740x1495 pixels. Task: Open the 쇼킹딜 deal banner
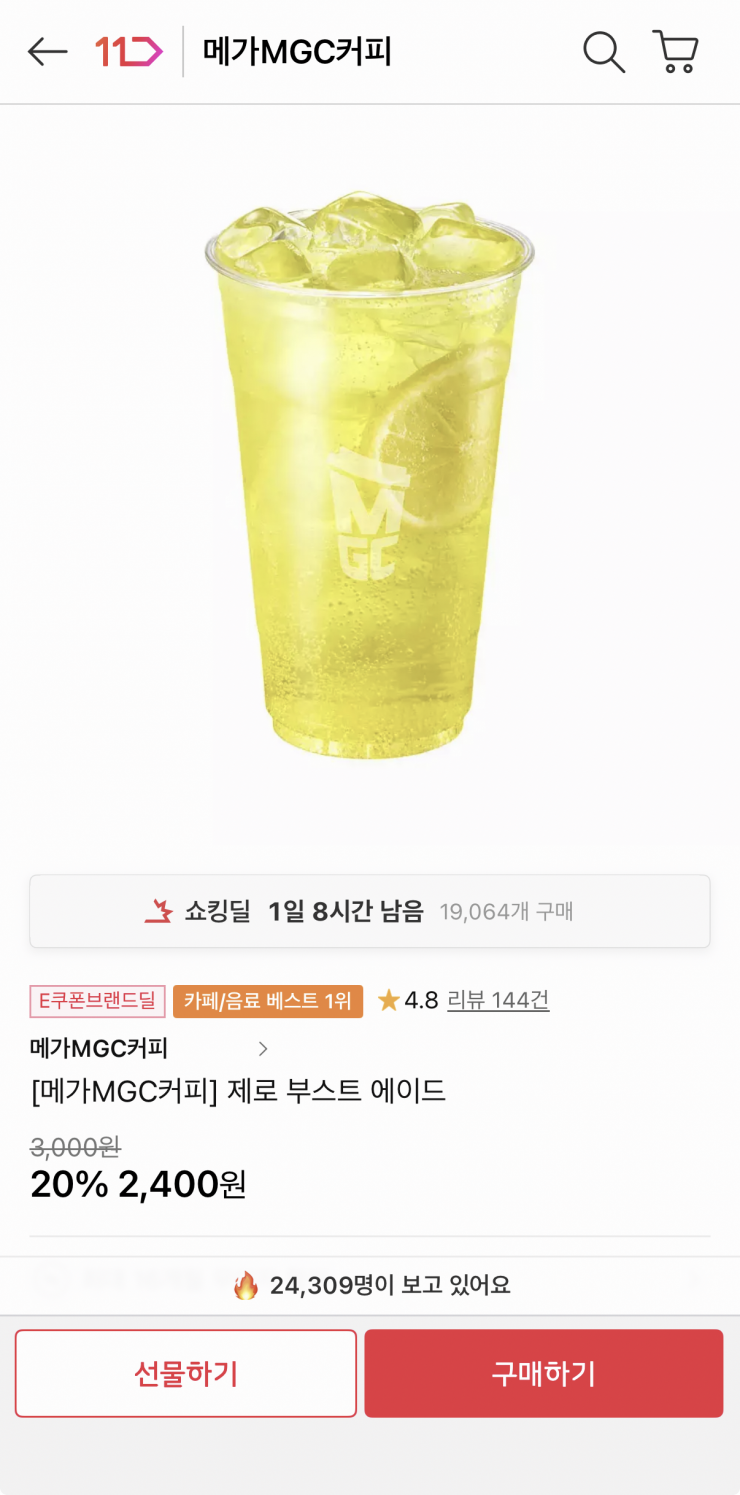pyautogui.click(x=370, y=911)
